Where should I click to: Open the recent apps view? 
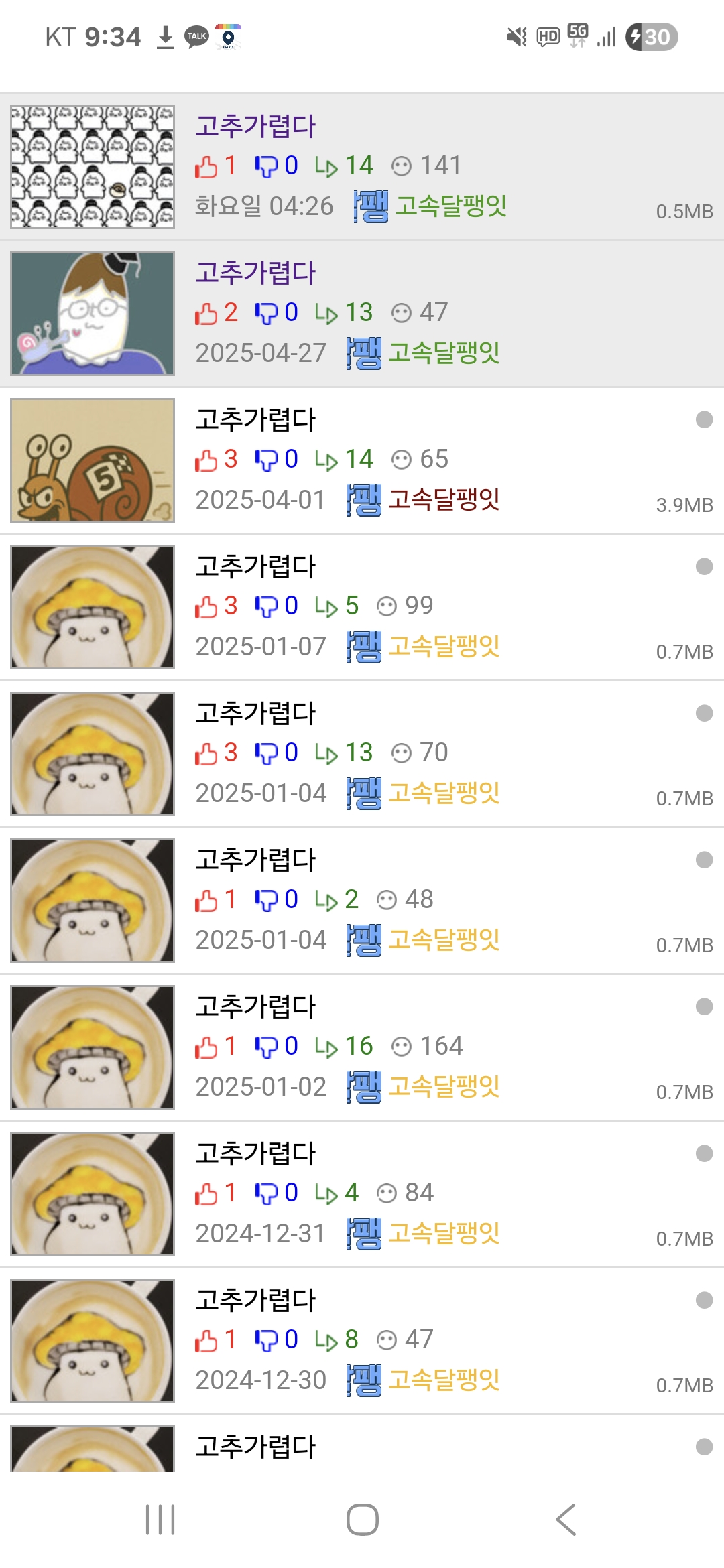pyautogui.click(x=160, y=1519)
